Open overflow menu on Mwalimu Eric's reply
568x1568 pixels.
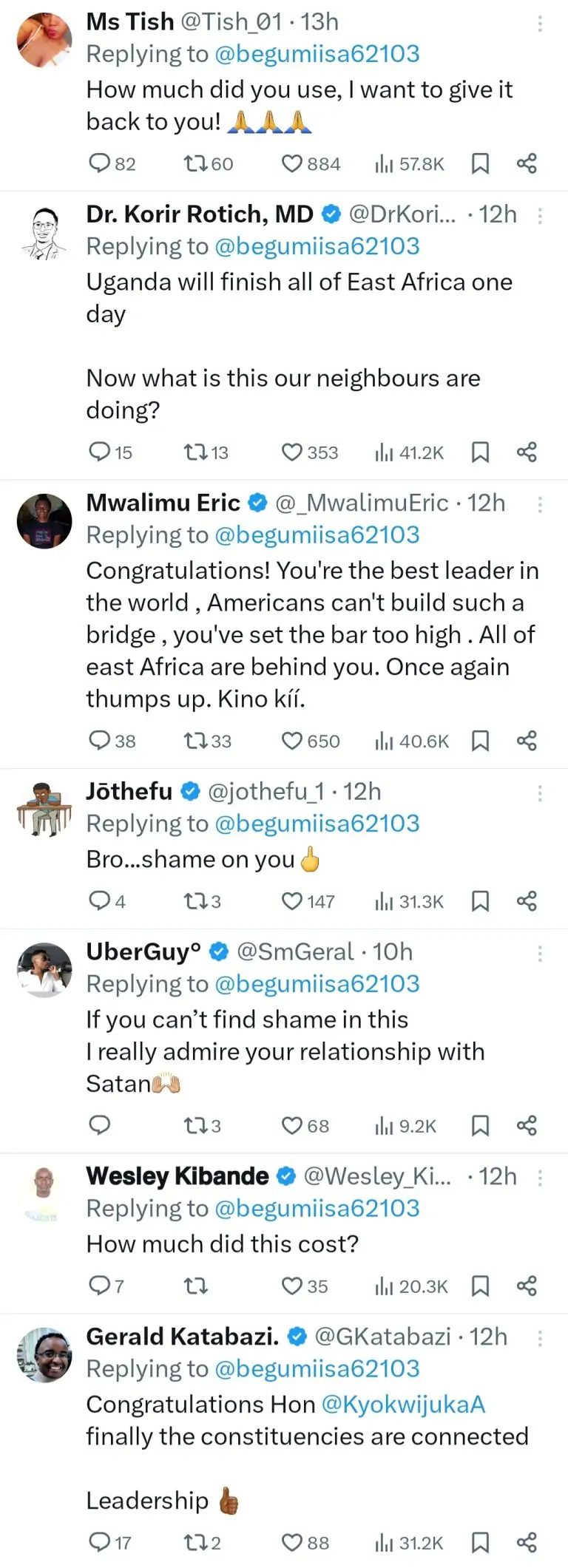click(x=540, y=504)
